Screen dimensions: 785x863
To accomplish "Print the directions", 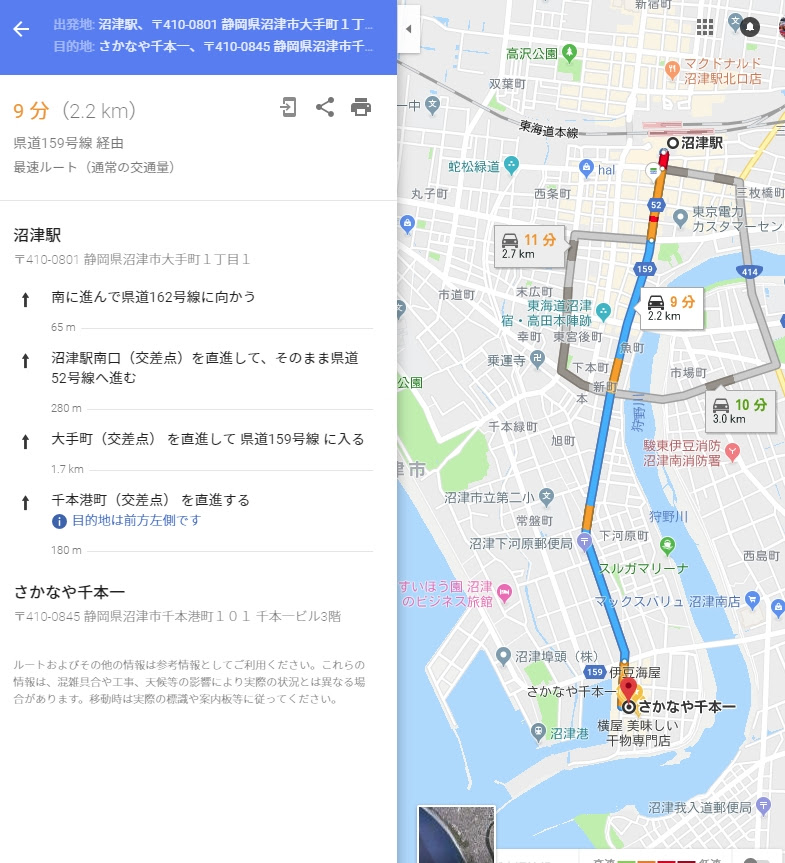I will click(x=361, y=107).
